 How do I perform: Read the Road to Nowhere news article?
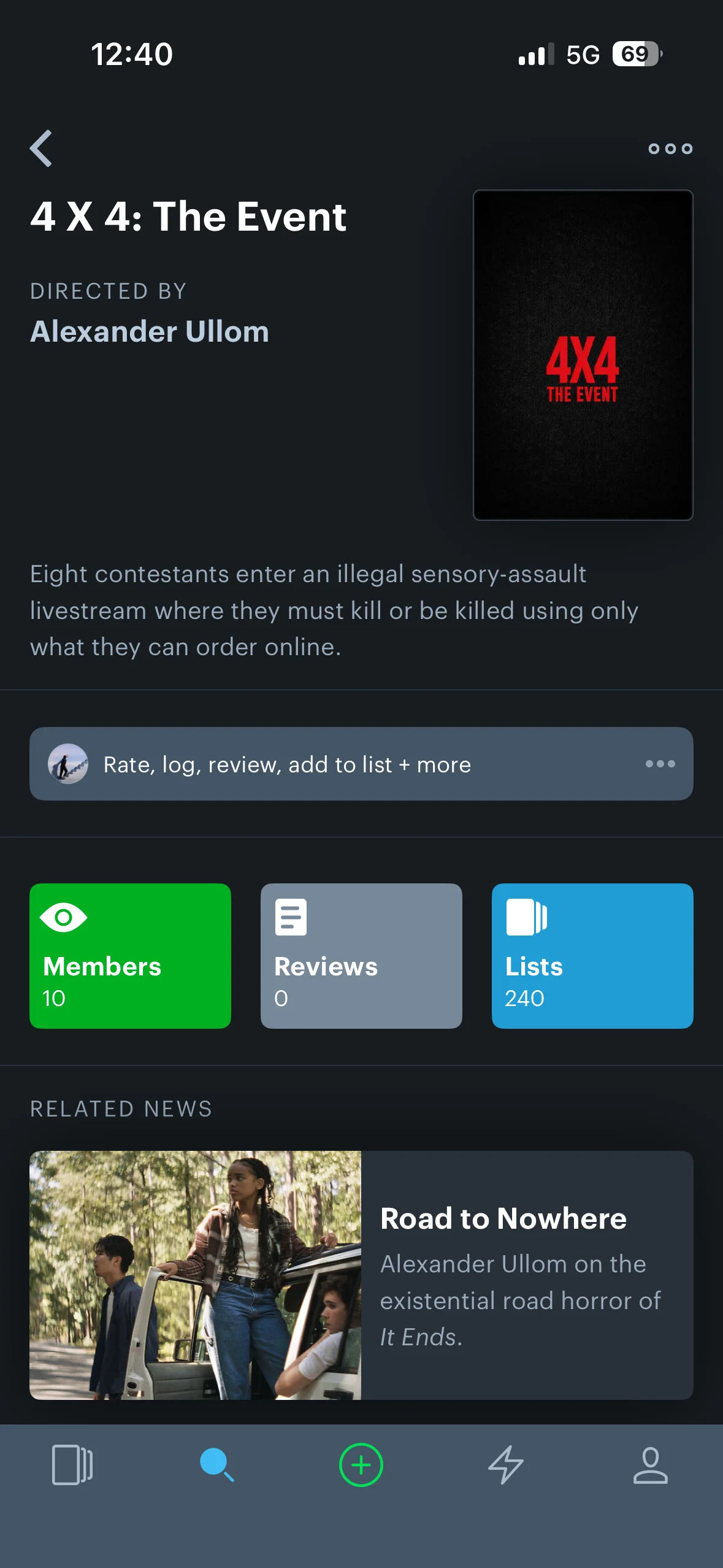361,1275
